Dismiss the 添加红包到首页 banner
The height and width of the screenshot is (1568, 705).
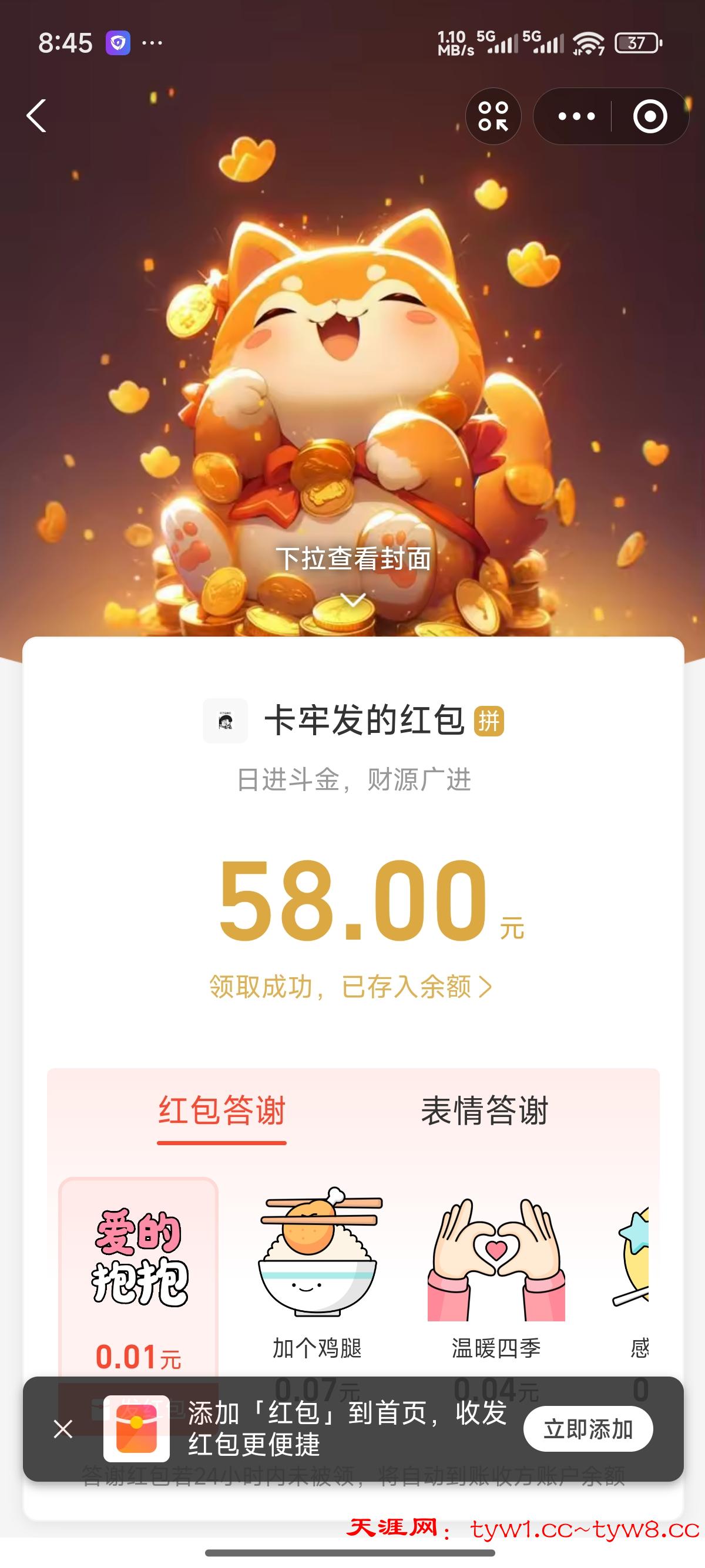pos(63,1429)
